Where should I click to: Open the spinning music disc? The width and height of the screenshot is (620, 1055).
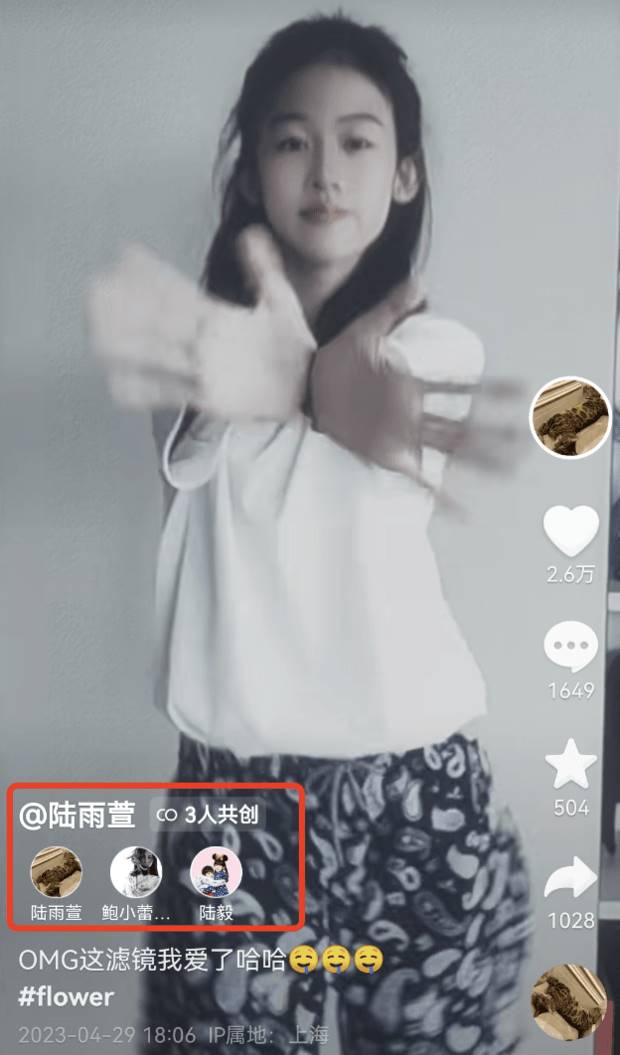[569, 1002]
